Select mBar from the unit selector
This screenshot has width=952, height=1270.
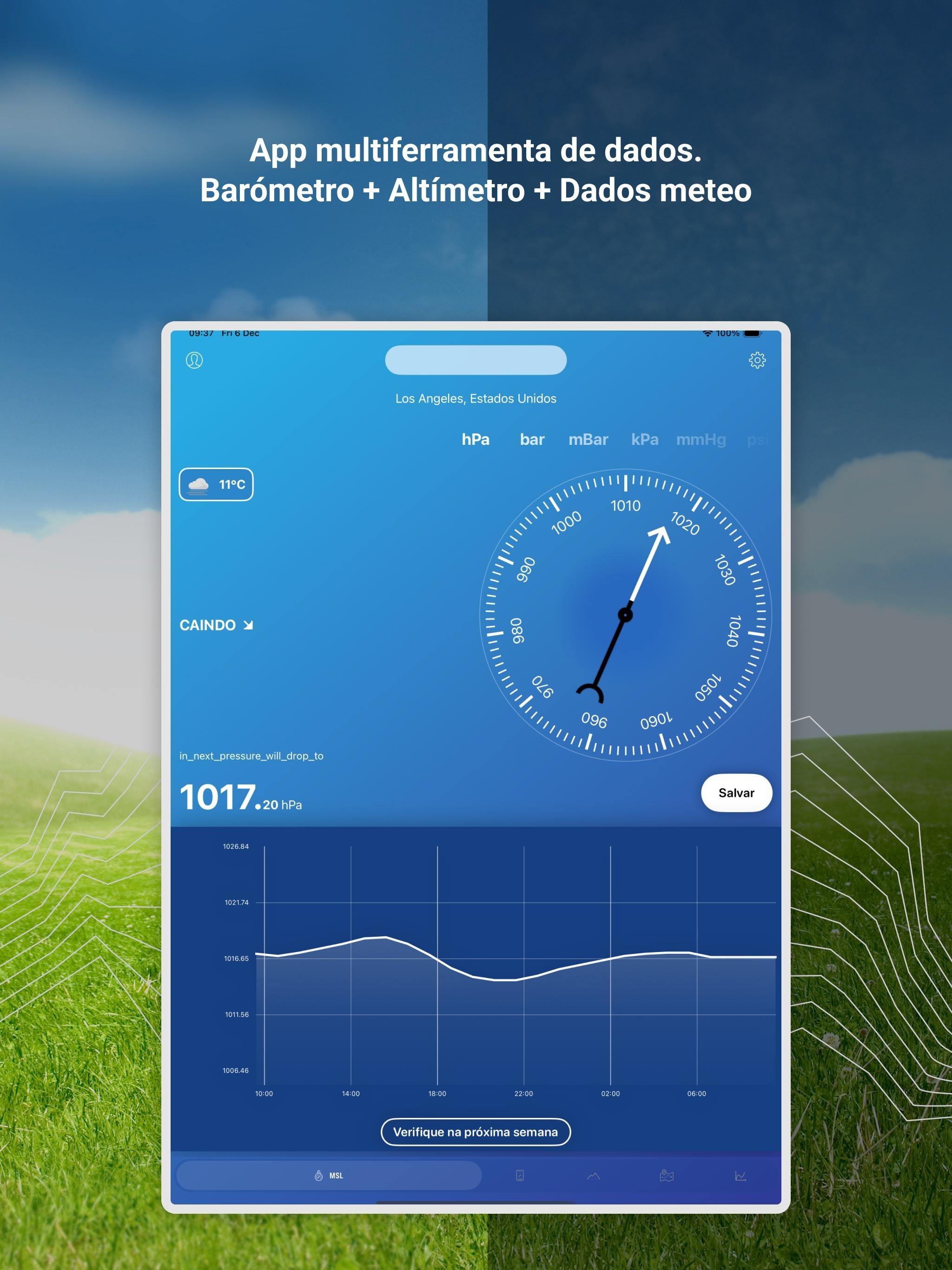coord(588,440)
